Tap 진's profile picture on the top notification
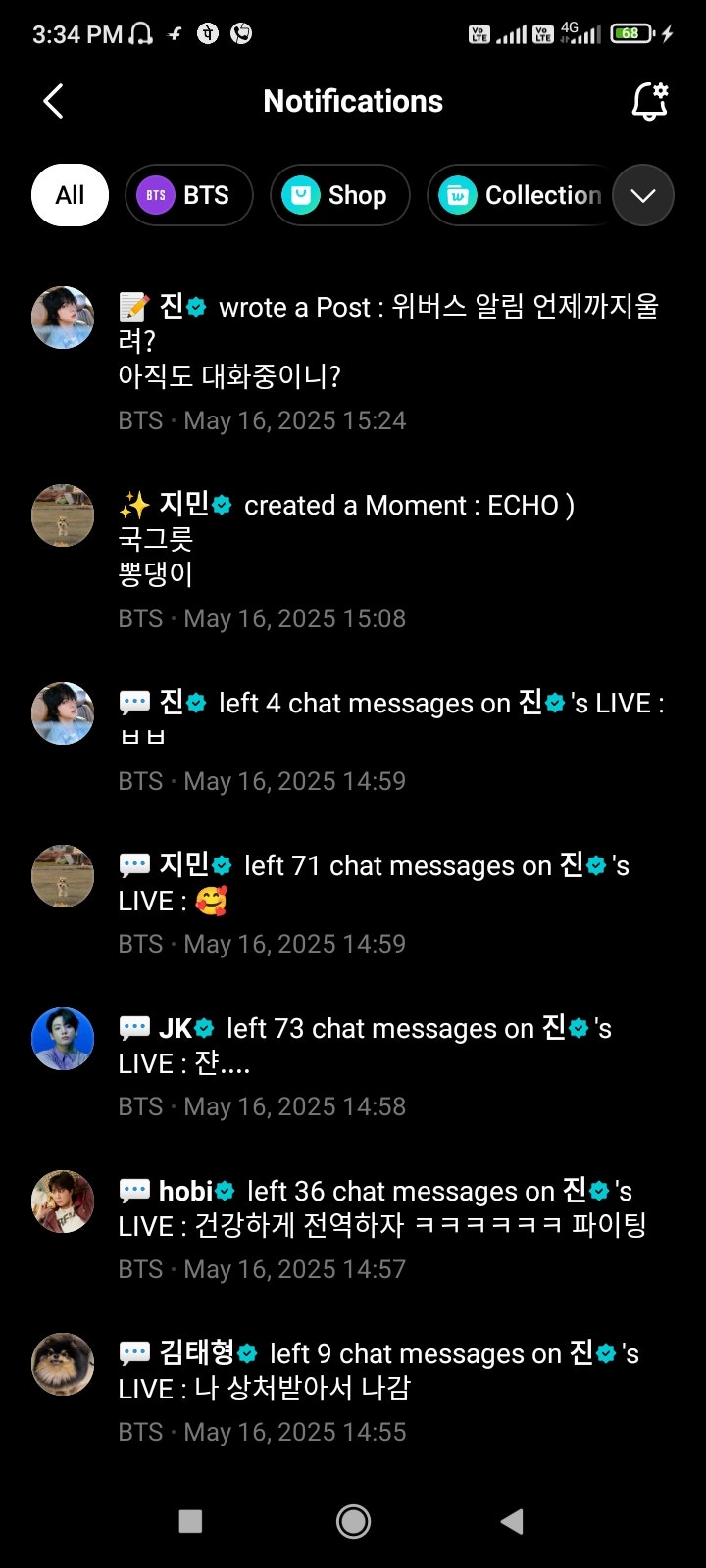This screenshot has height=1568, width=706. click(63, 318)
